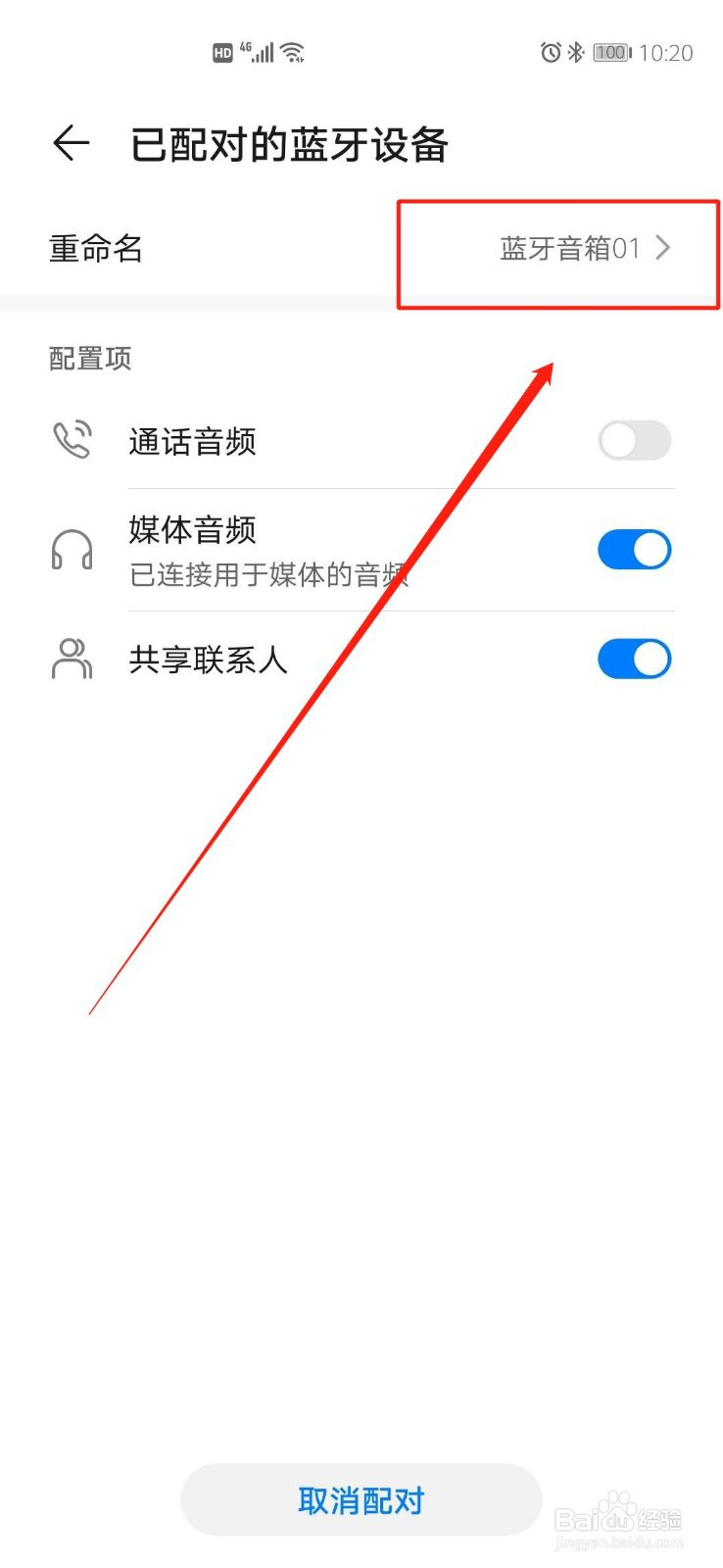723x1568 pixels.
Task: Tap the headphones icon beside 媒体音频
Action: [71, 550]
